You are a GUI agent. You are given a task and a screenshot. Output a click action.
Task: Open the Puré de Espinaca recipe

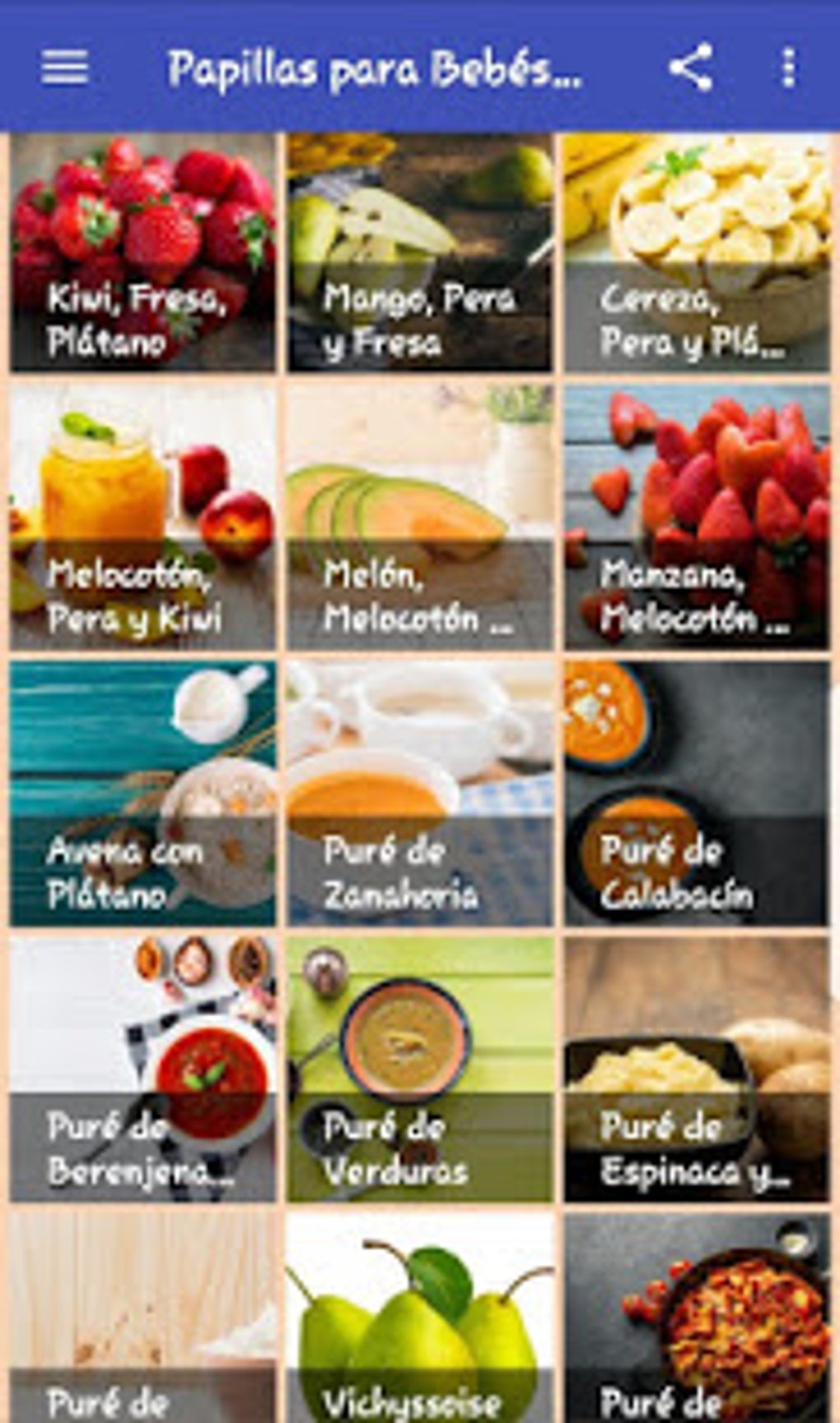pos(697,1069)
